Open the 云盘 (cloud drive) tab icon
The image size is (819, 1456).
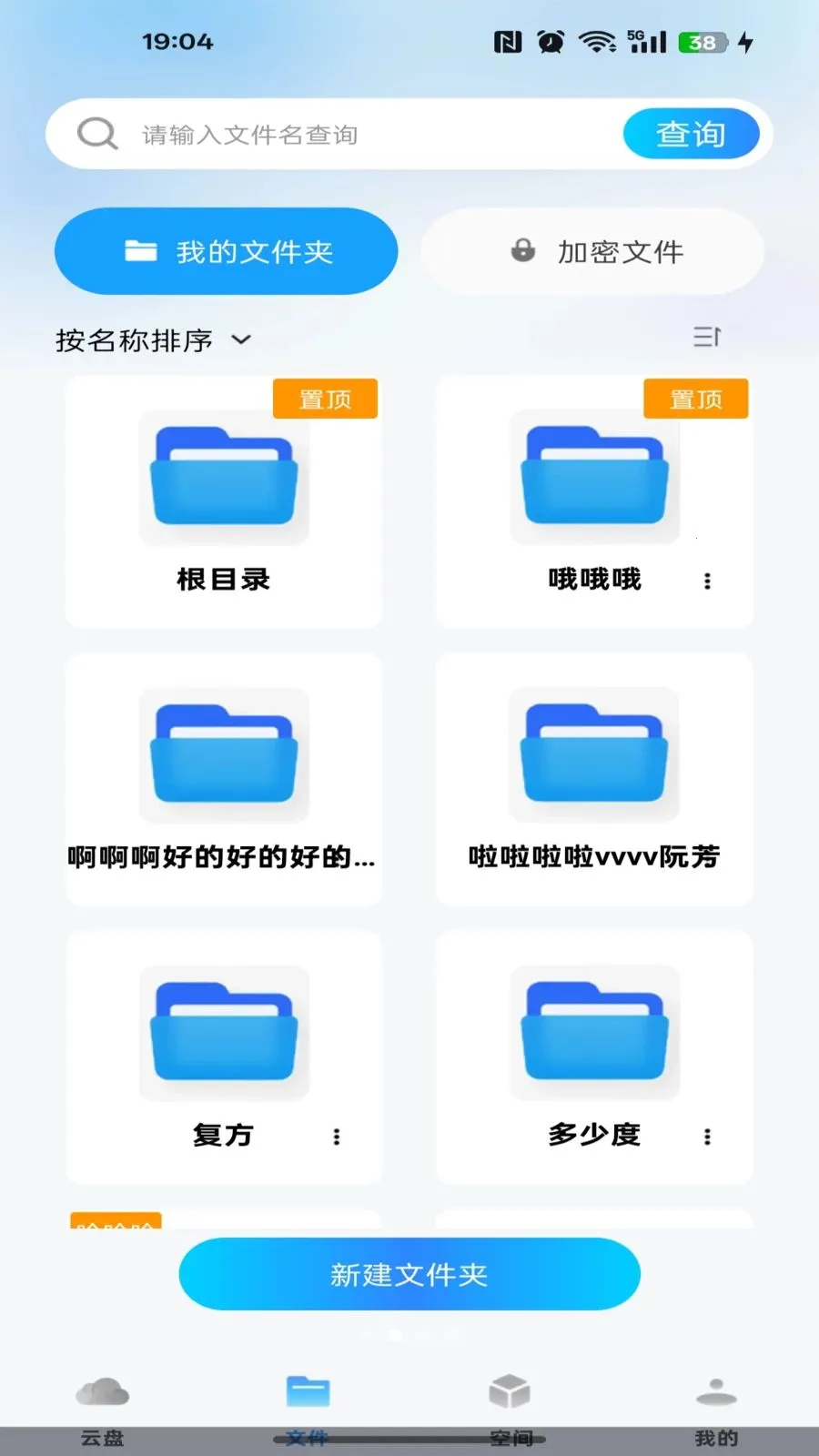[x=100, y=1392]
